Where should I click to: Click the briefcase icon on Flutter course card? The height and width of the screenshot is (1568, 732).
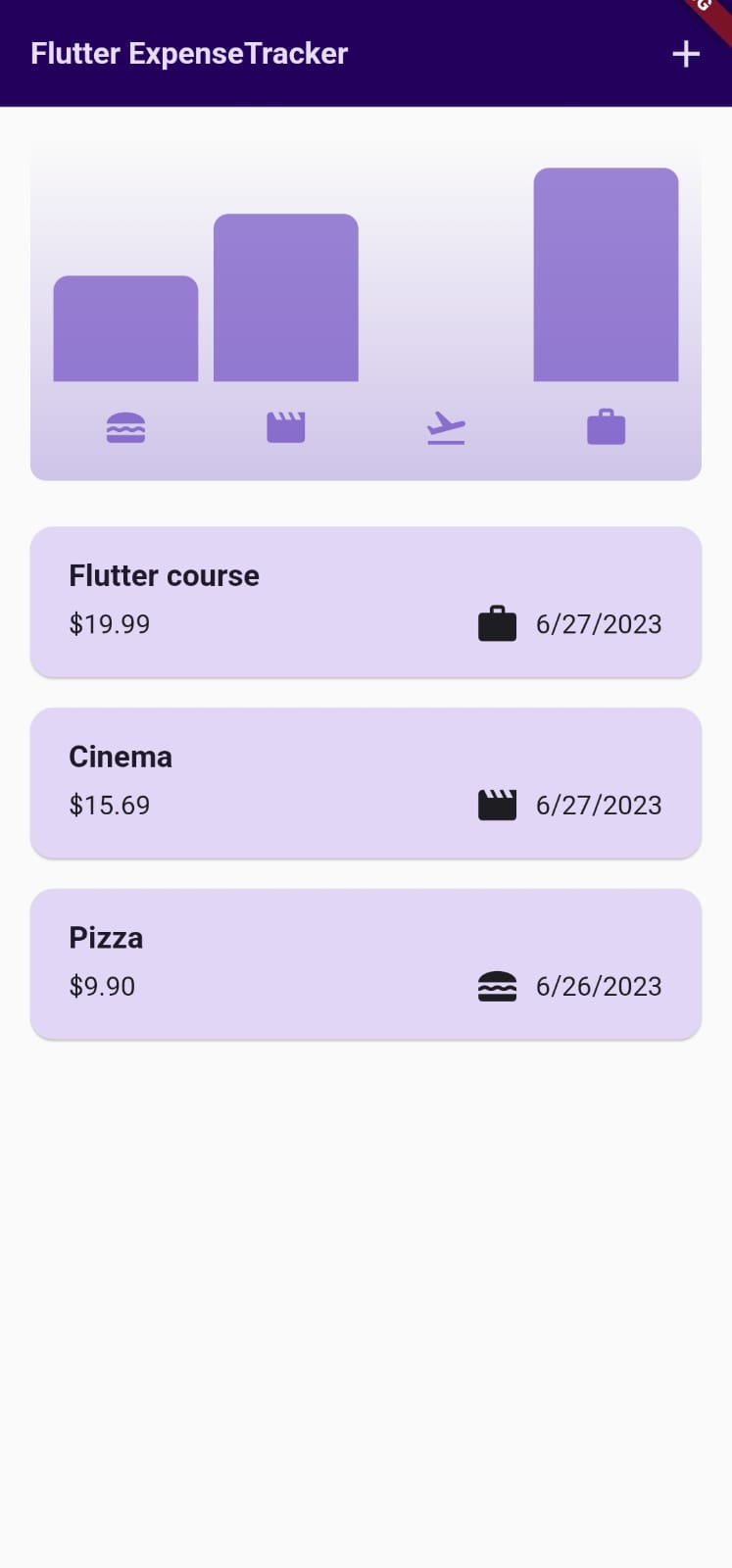(497, 623)
